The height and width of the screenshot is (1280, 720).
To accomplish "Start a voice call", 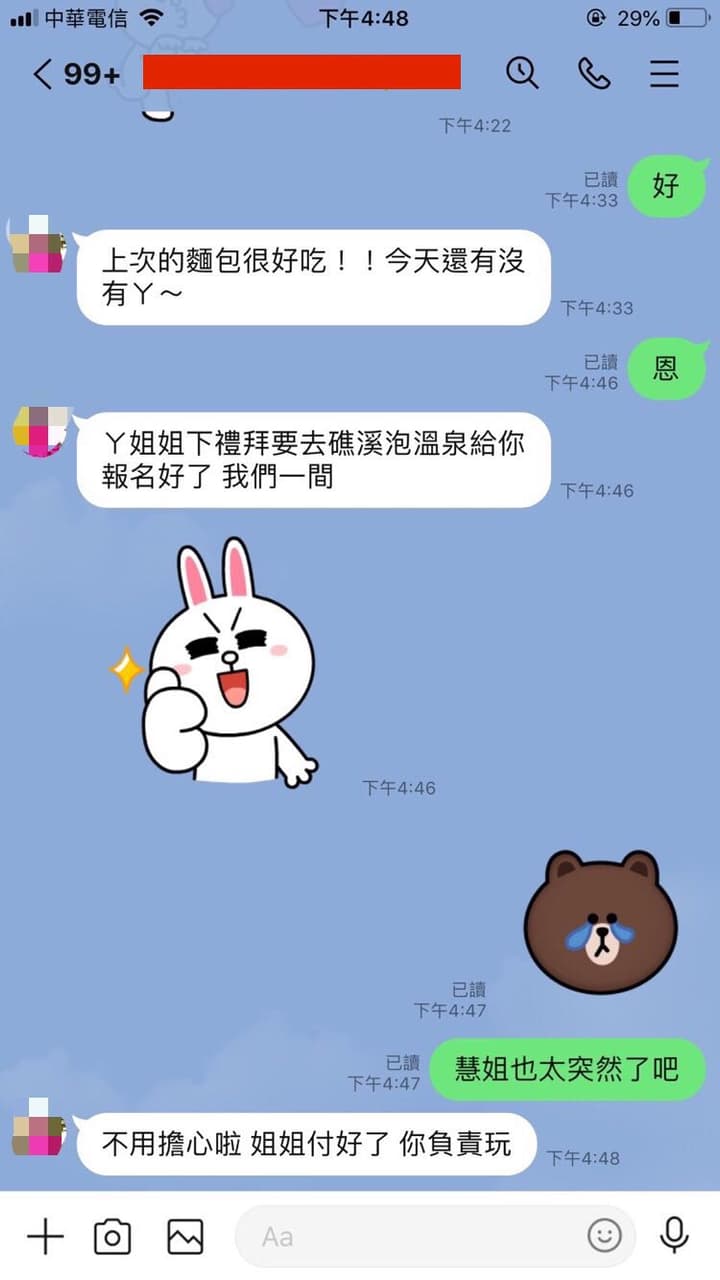I will pos(594,73).
